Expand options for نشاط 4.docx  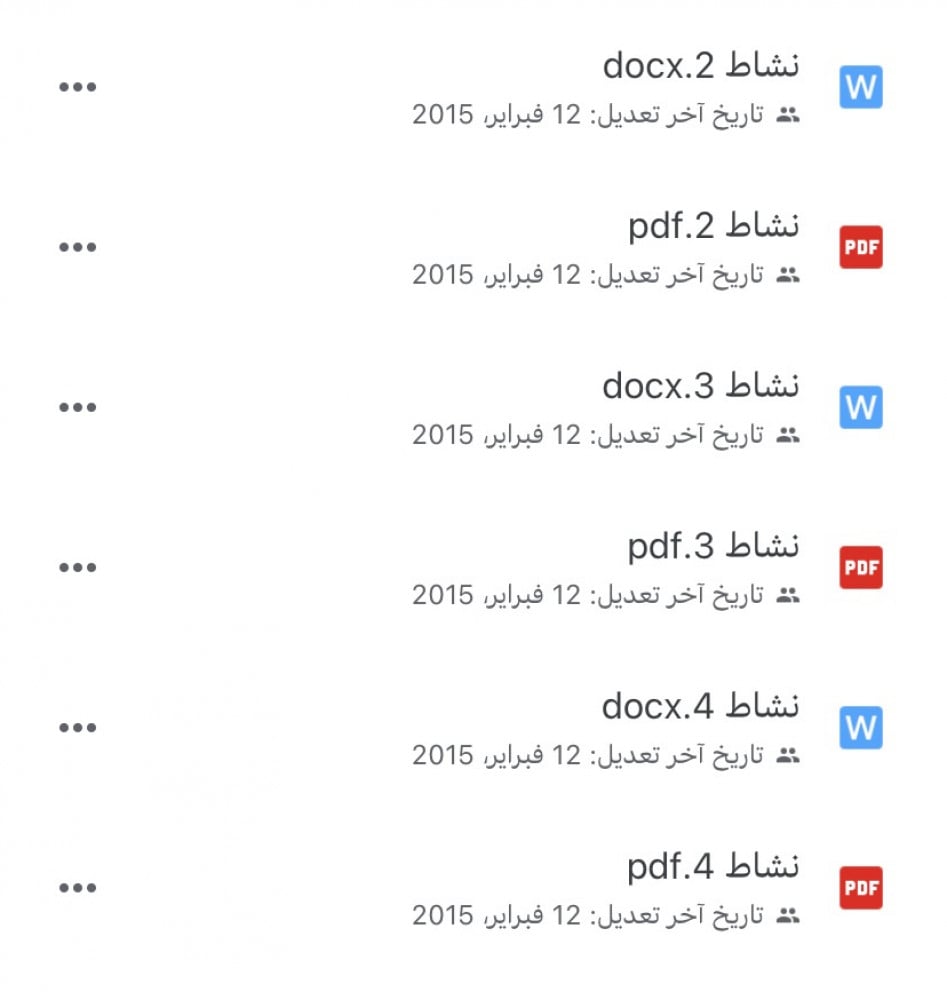pos(77,727)
